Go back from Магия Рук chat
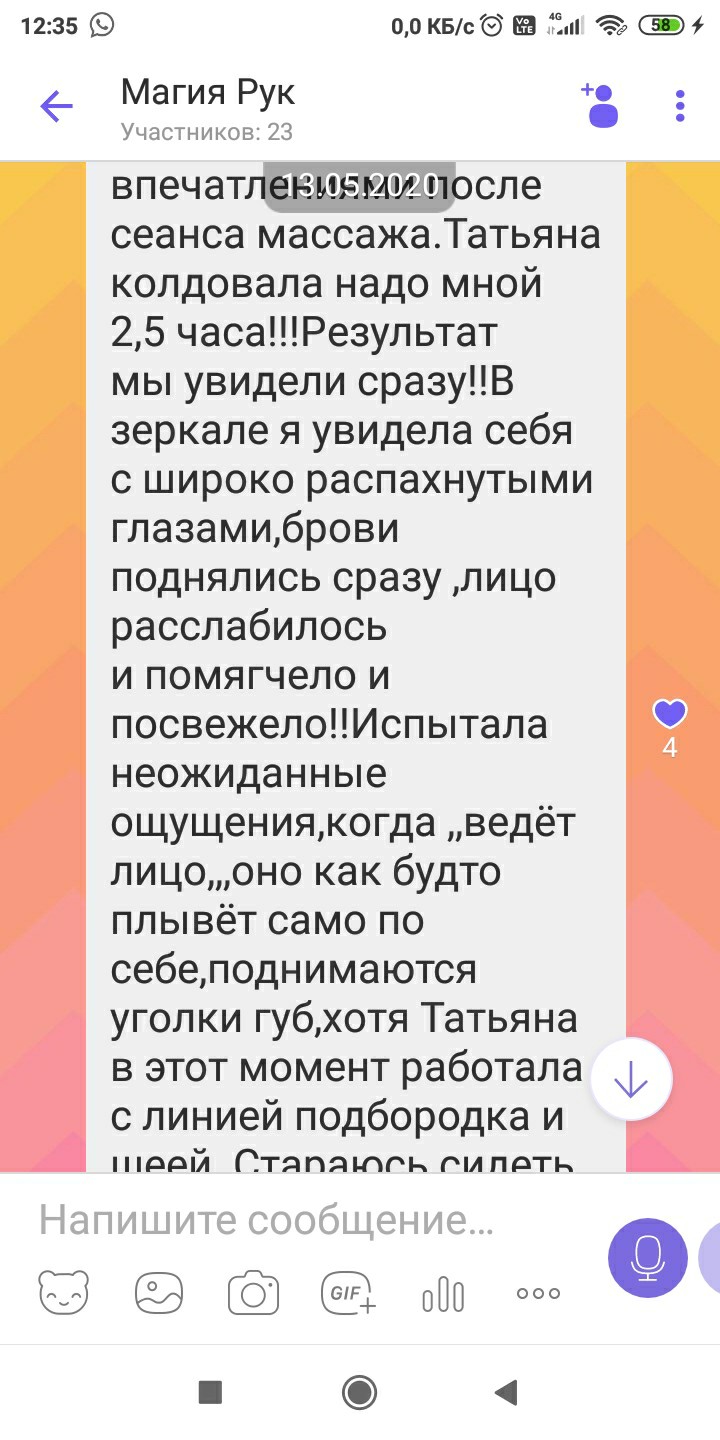The height and width of the screenshot is (1440, 720). pos(57,106)
